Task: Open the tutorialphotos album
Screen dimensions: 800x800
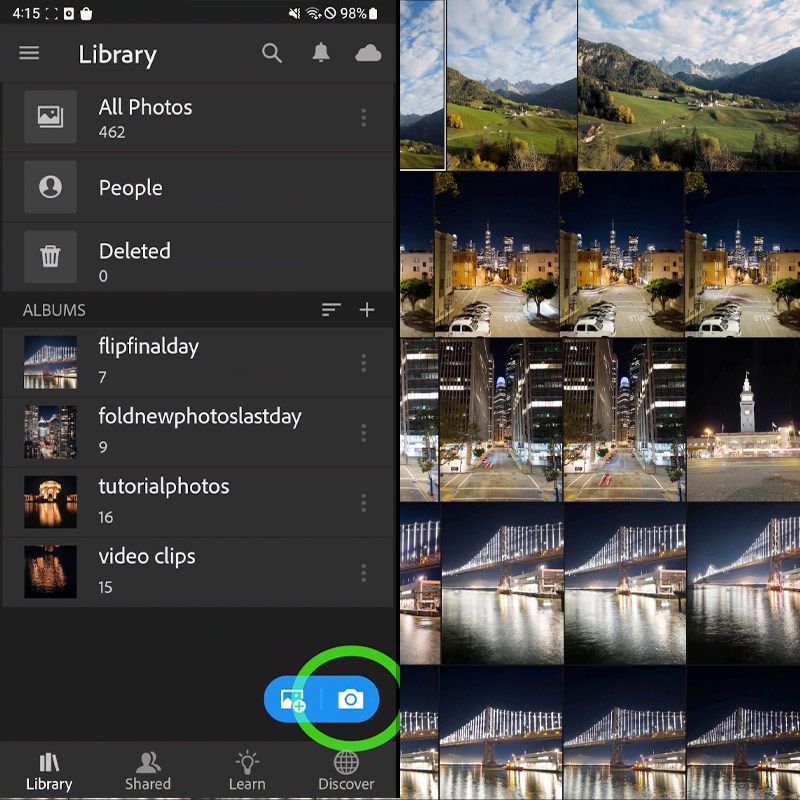Action: click(x=198, y=502)
